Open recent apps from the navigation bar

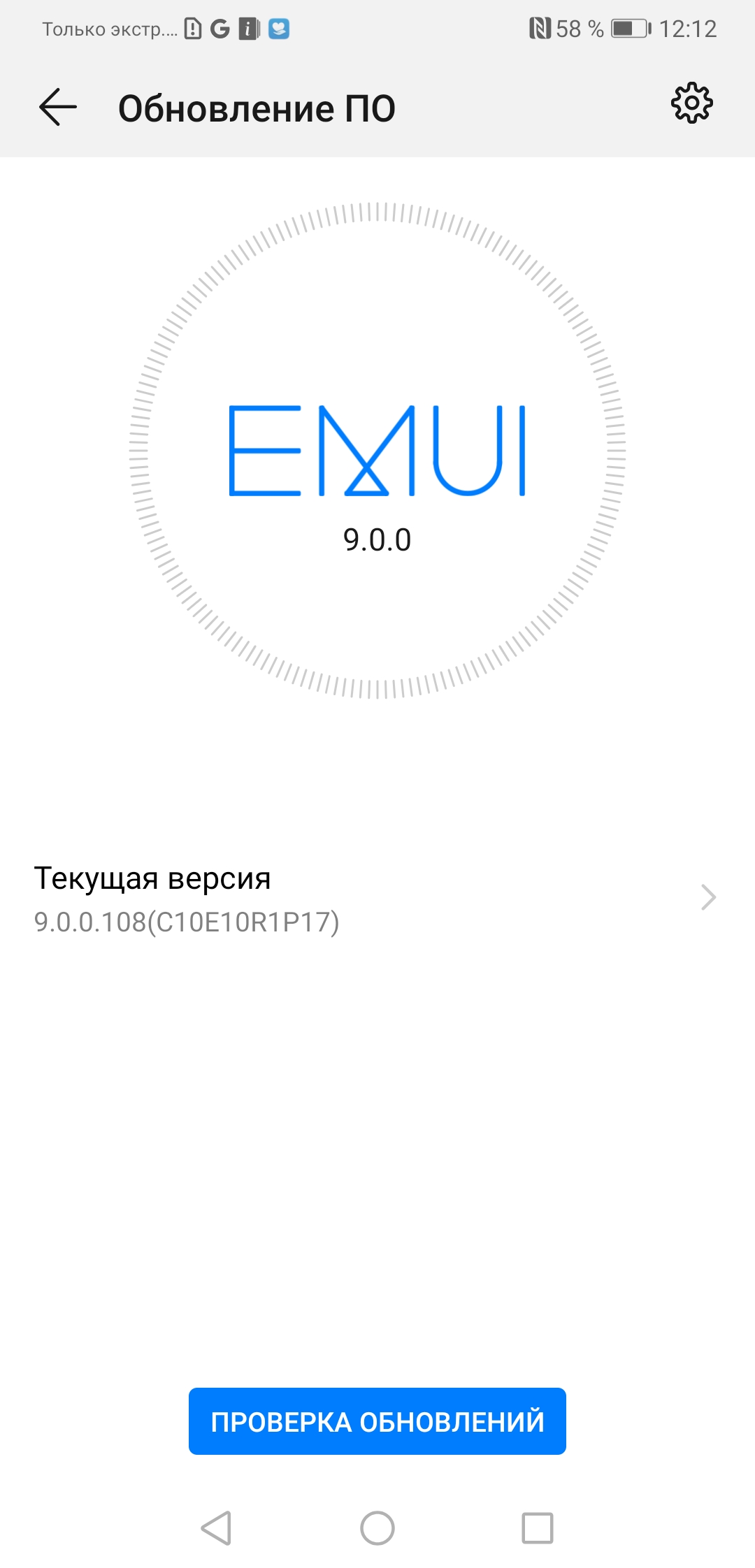[x=538, y=1527]
